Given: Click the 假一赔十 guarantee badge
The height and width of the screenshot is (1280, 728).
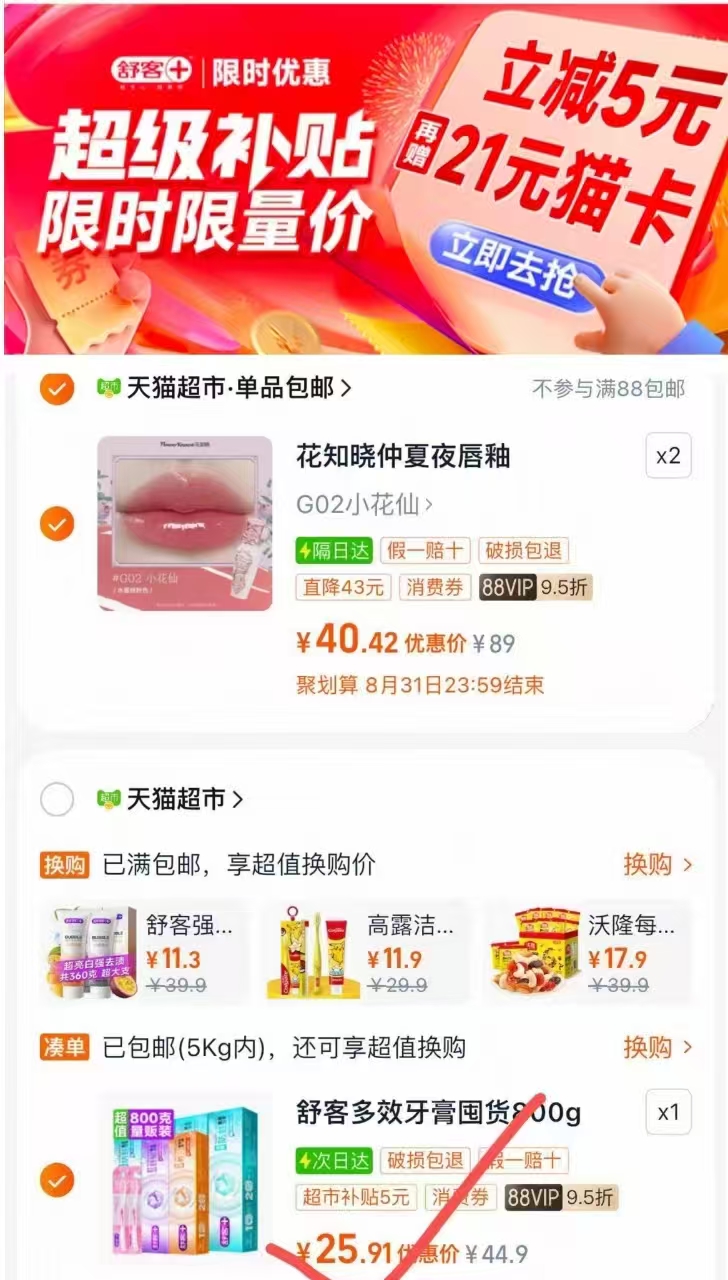Looking at the screenshot, I should coord(424,549).
